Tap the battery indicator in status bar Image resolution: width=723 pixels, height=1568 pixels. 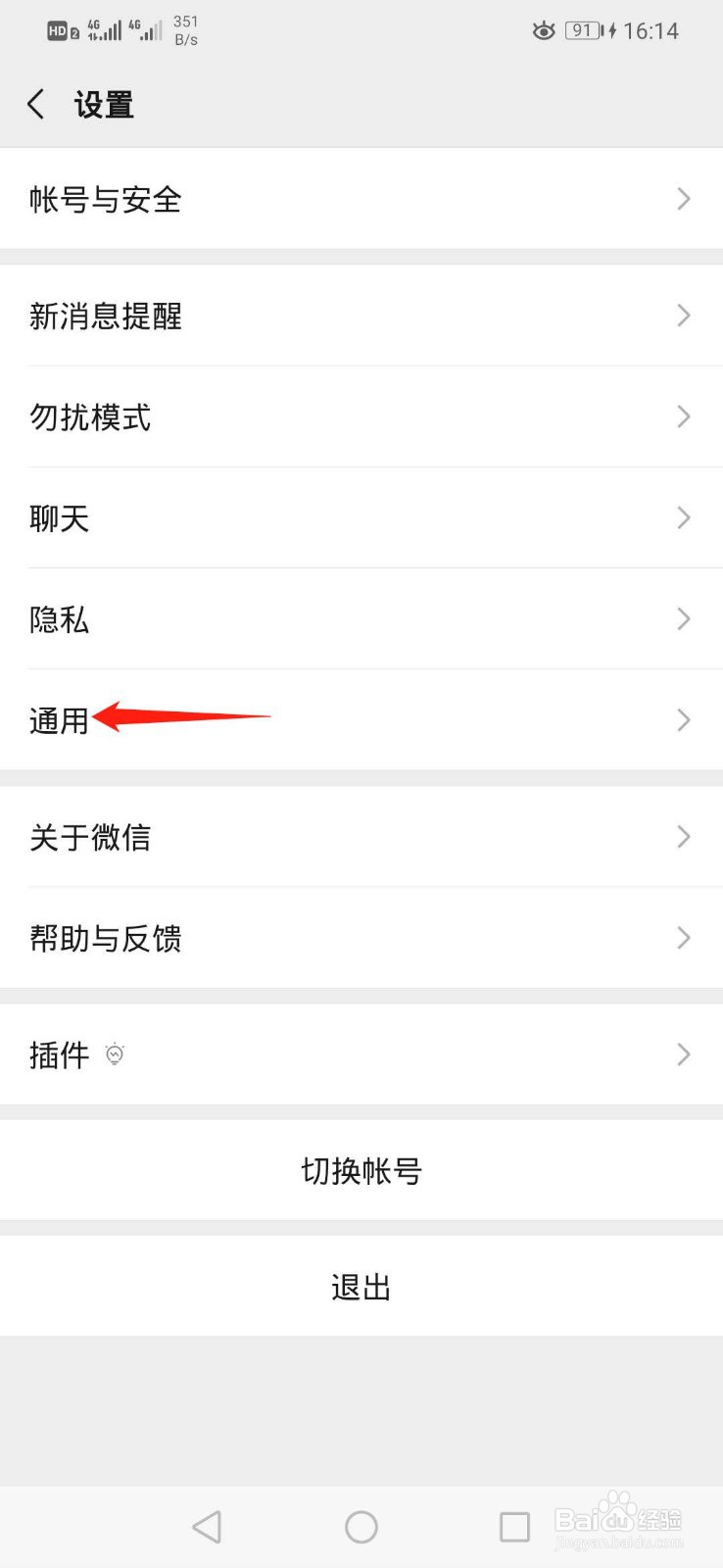582,30
